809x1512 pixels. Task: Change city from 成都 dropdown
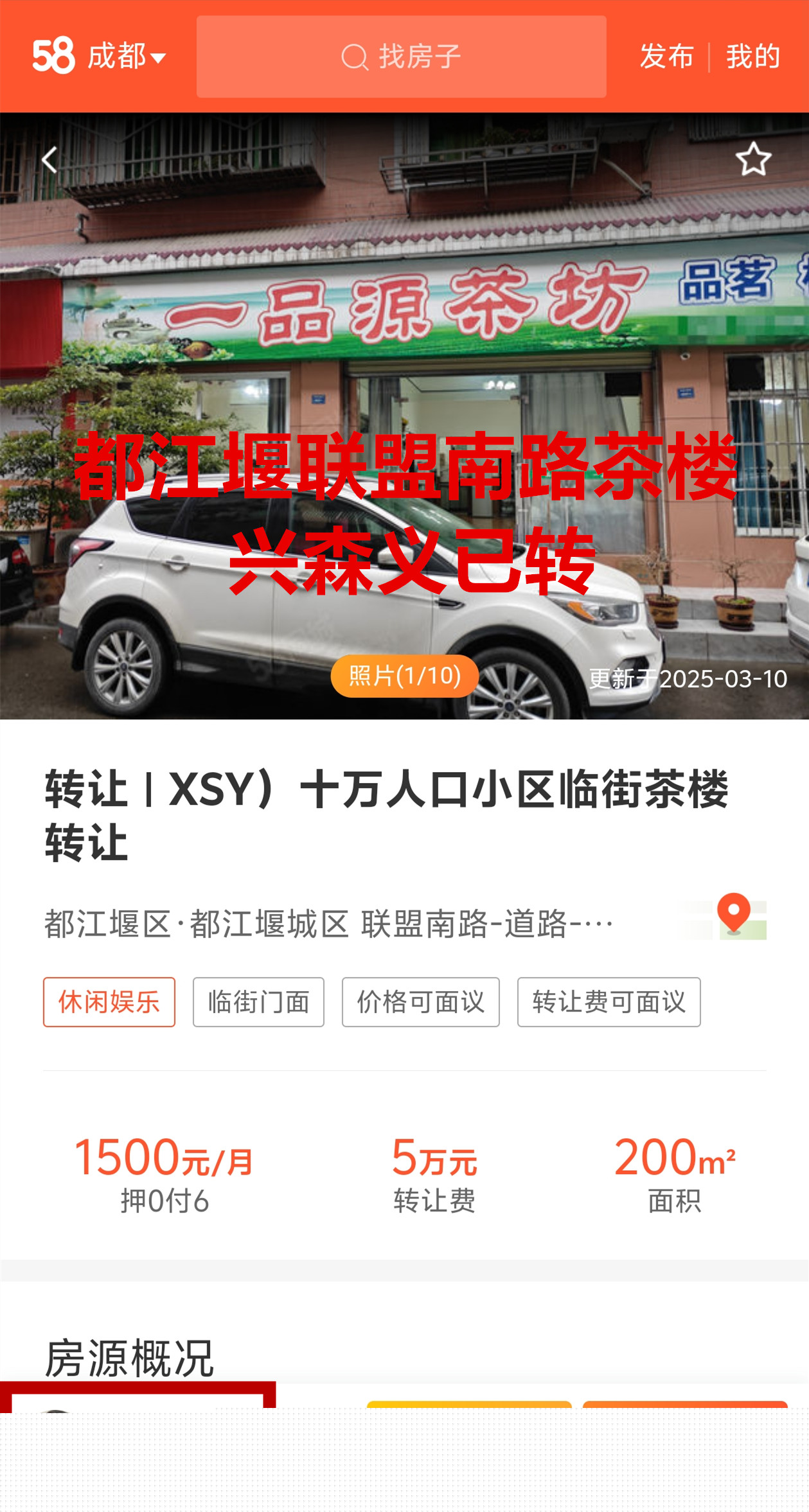point(127,57)
